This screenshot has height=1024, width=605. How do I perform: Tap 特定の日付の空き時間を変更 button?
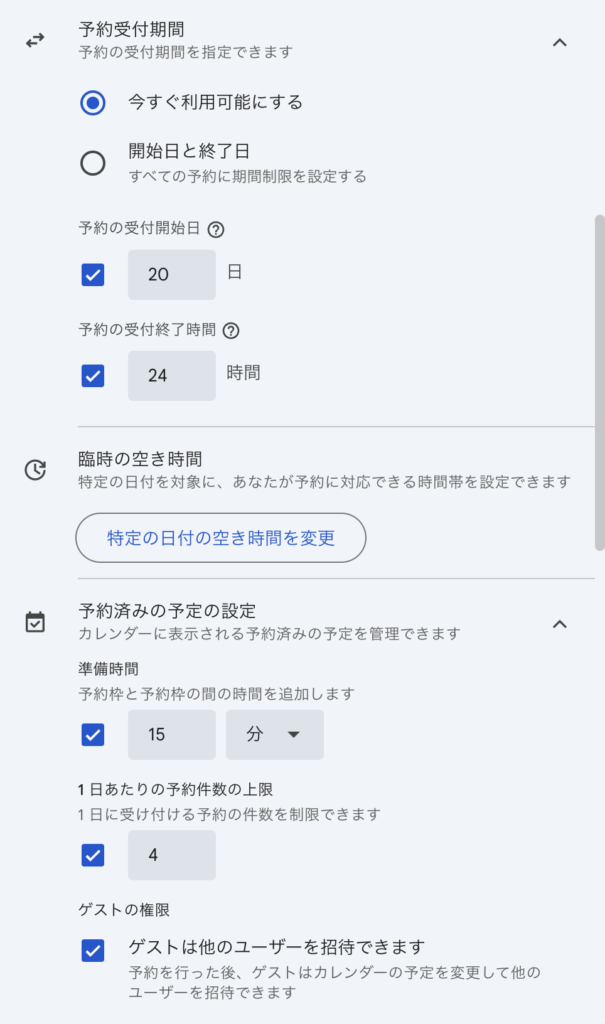(x=221, y=538)
